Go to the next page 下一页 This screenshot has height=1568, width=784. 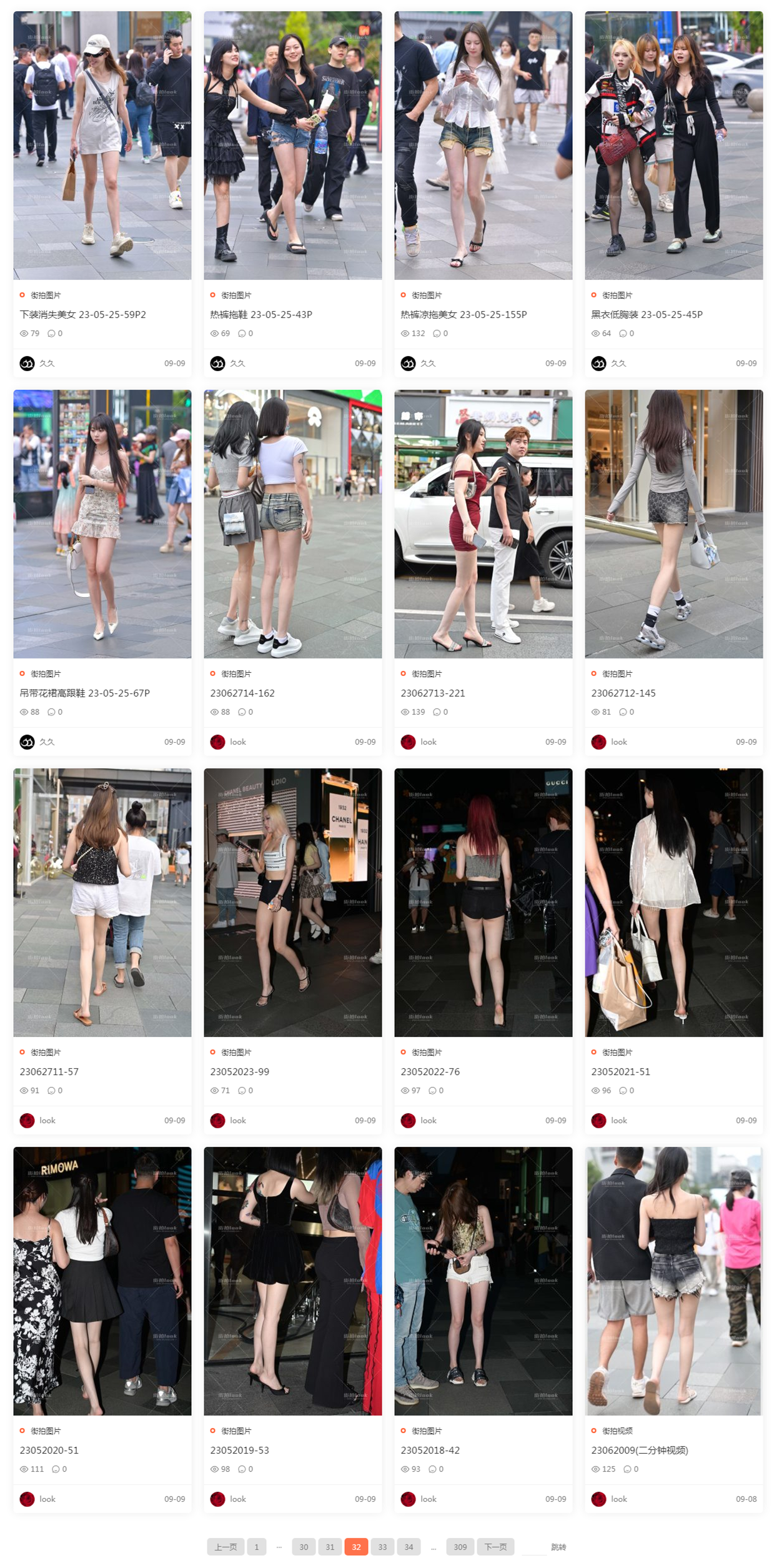[x=495, y=1547]
